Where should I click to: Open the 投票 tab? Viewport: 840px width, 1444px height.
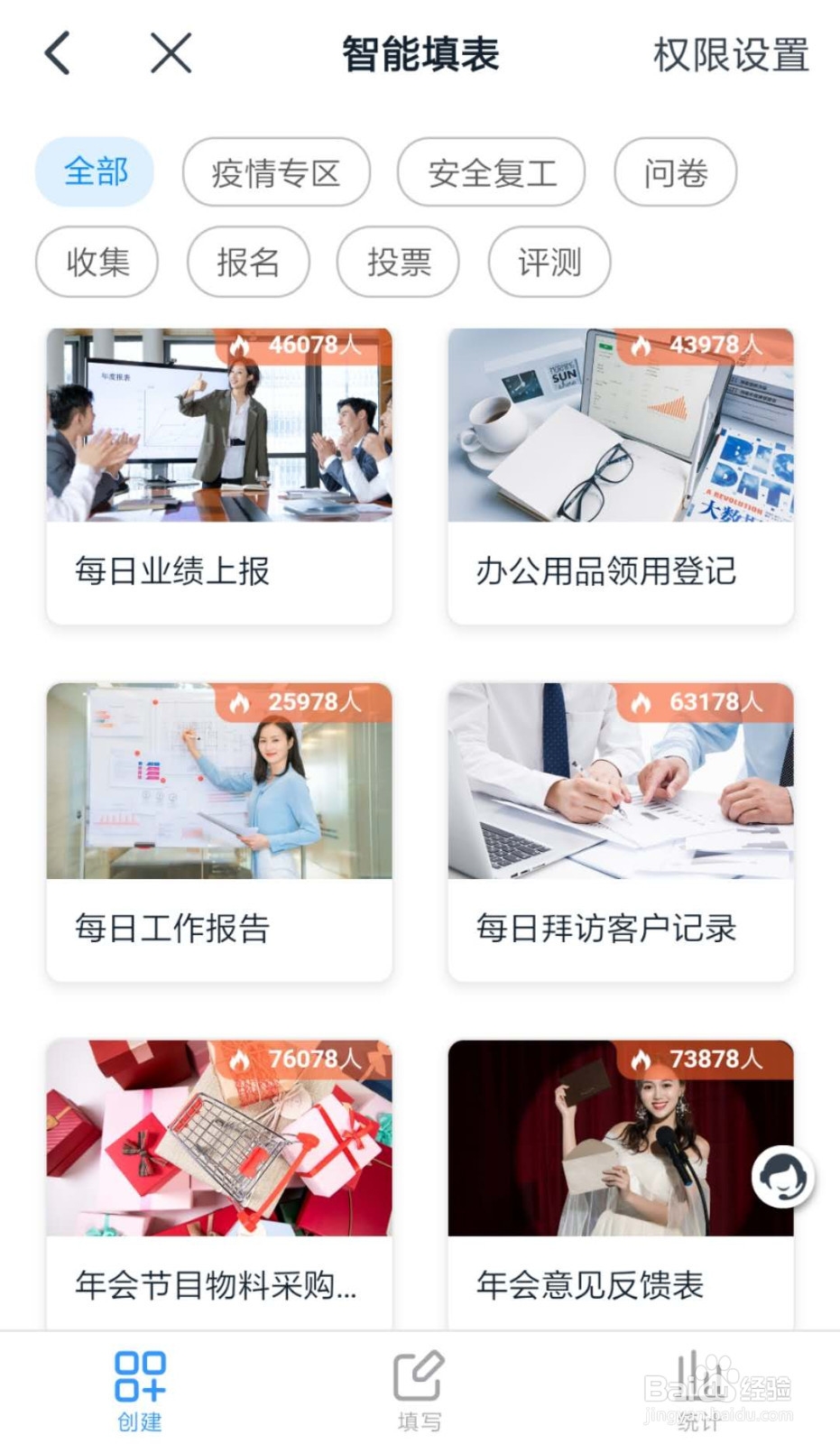click(398, 262)
